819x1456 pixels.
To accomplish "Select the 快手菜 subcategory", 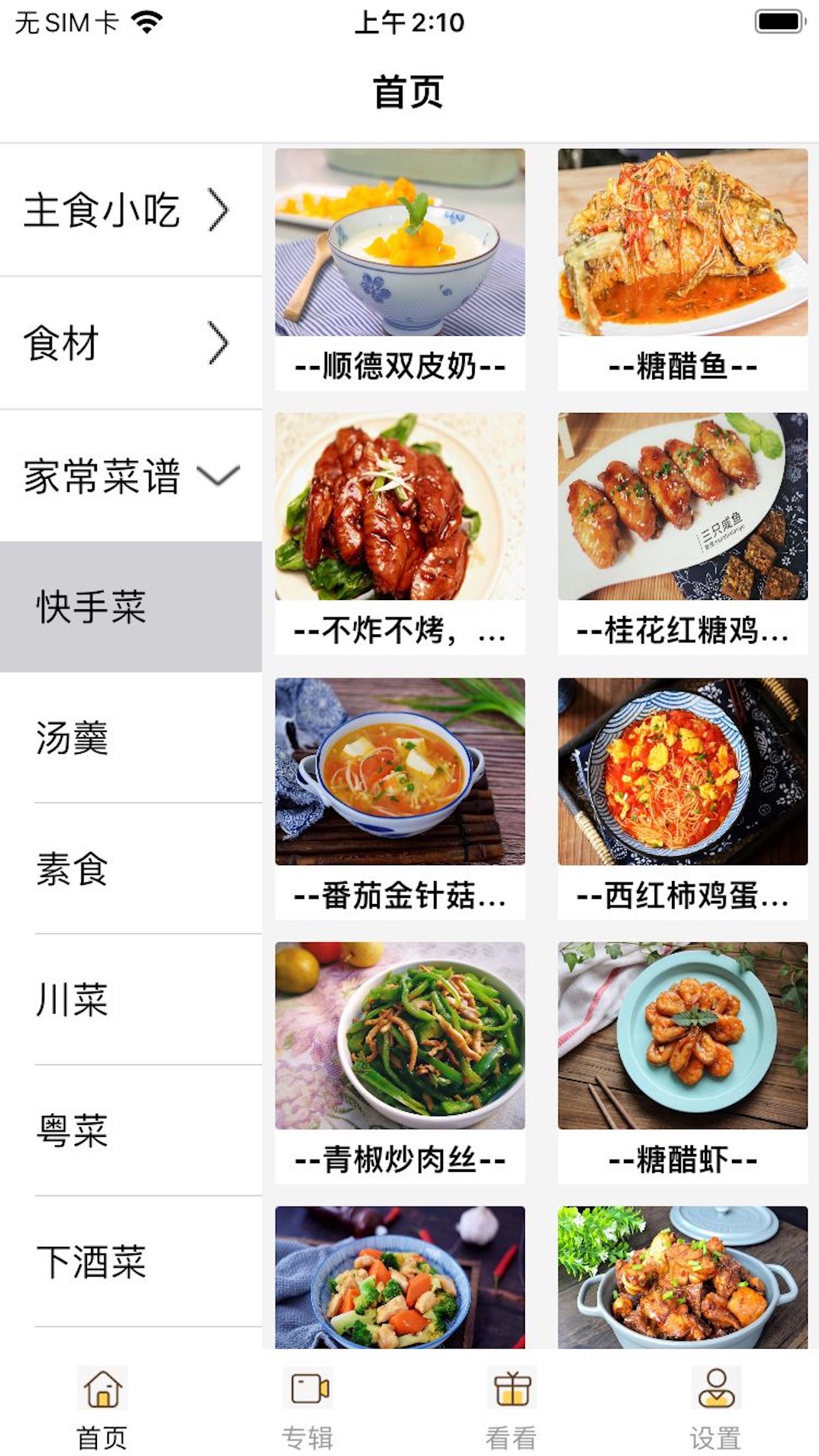I will tap(131, 607).
